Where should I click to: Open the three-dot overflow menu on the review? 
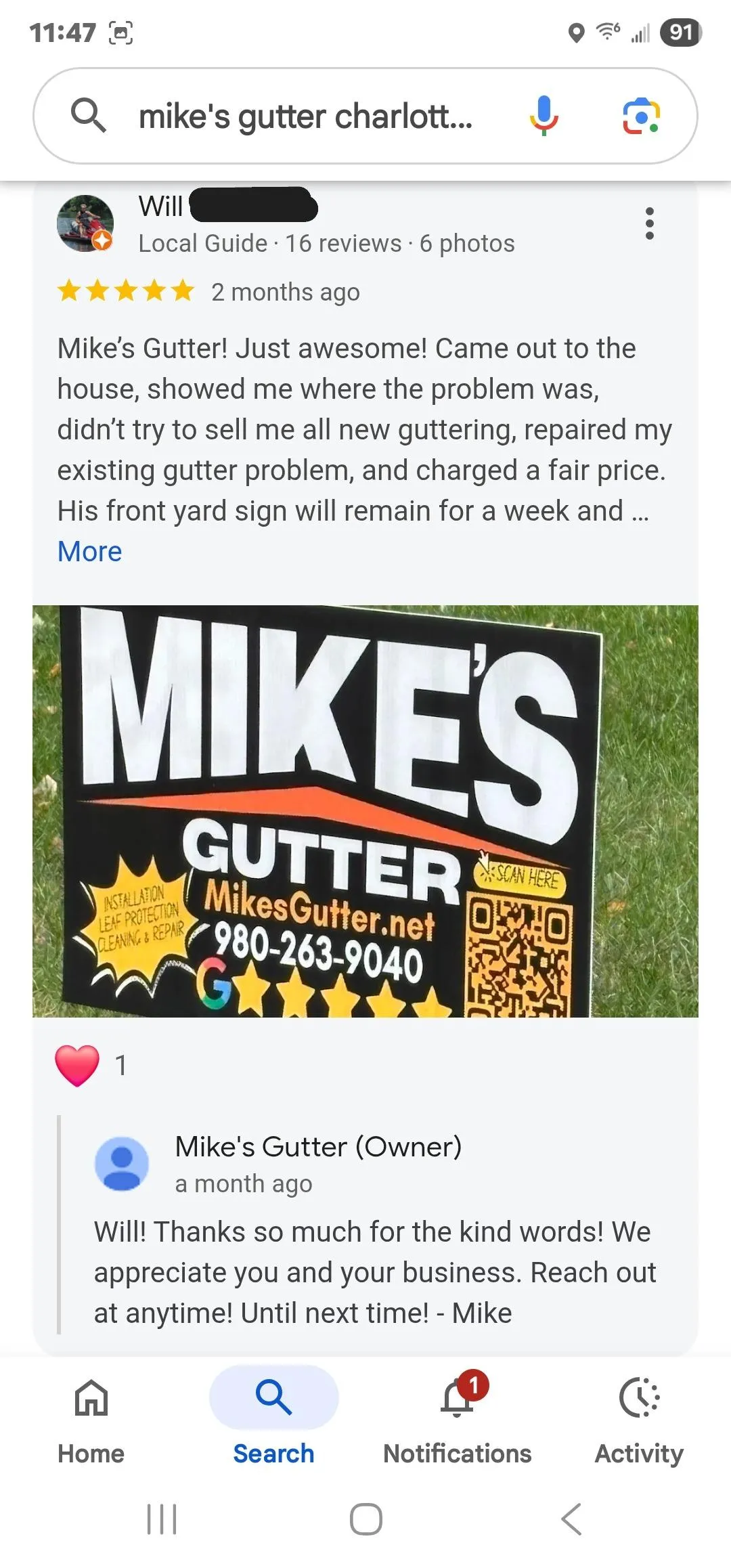[650, 222]
